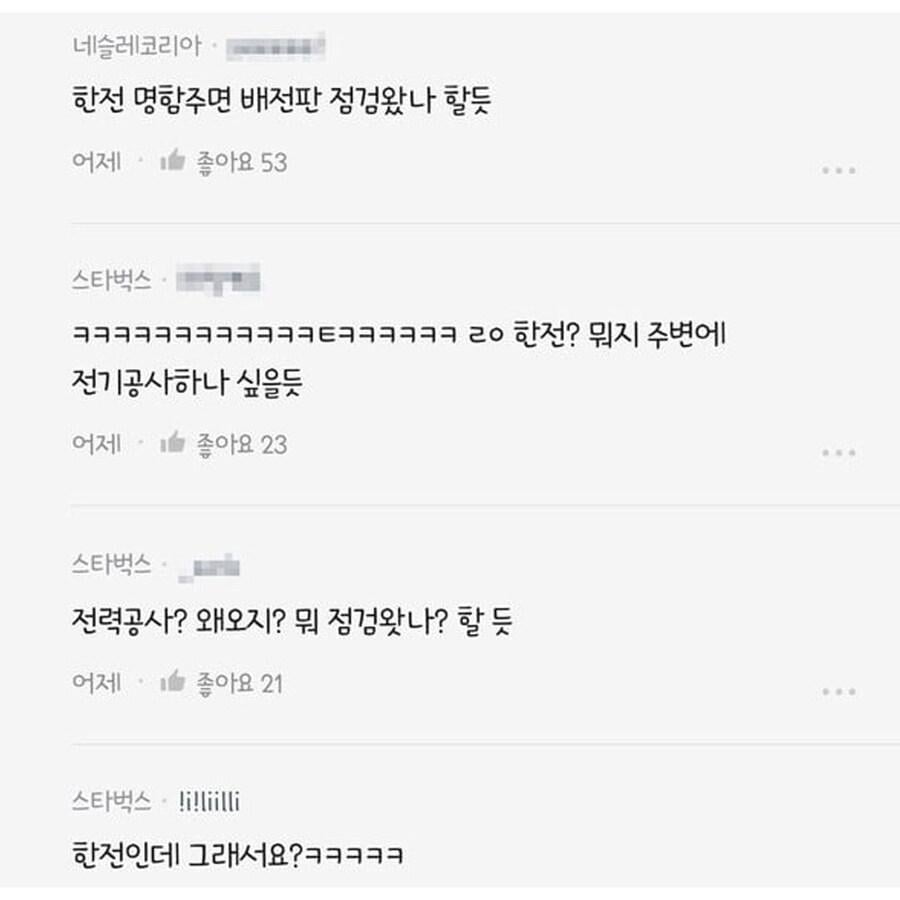Open more options for 전기공사하나 싶을듯 comment
Image resolution: width=900 pixels, height=900 pixels.
838,453
